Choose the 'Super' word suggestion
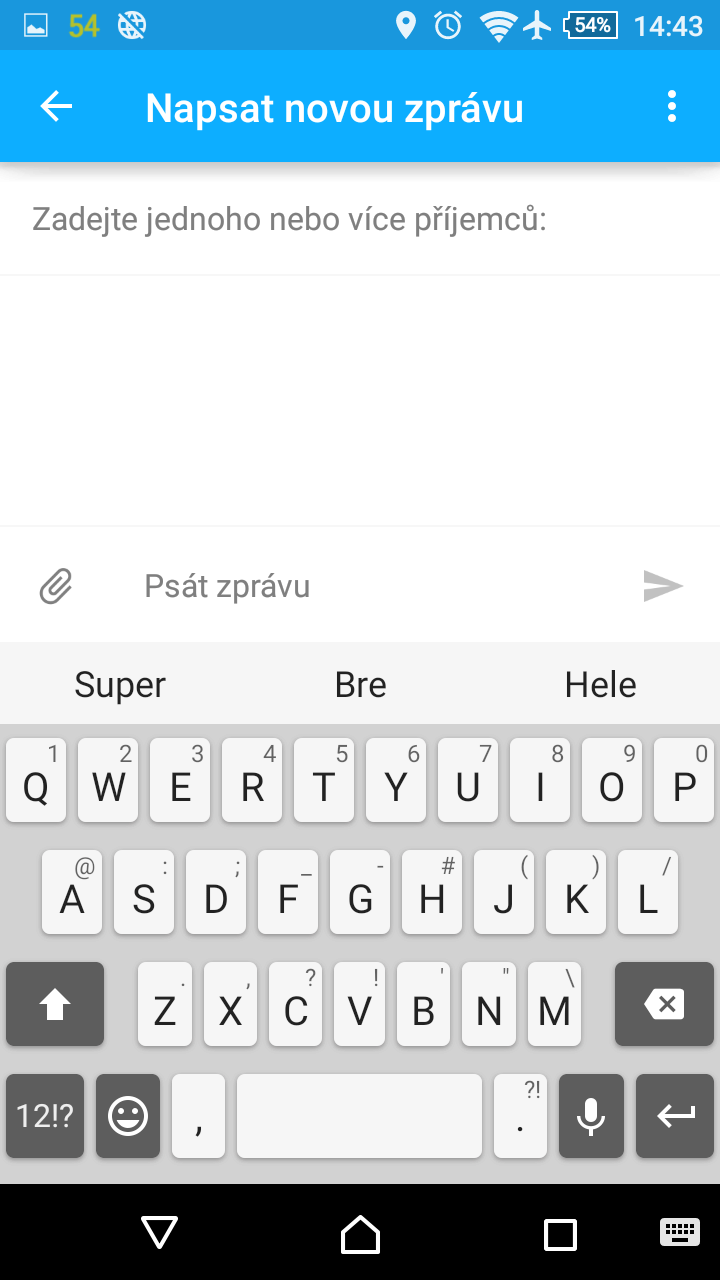 pyautogui.click(x=120, y=685)
